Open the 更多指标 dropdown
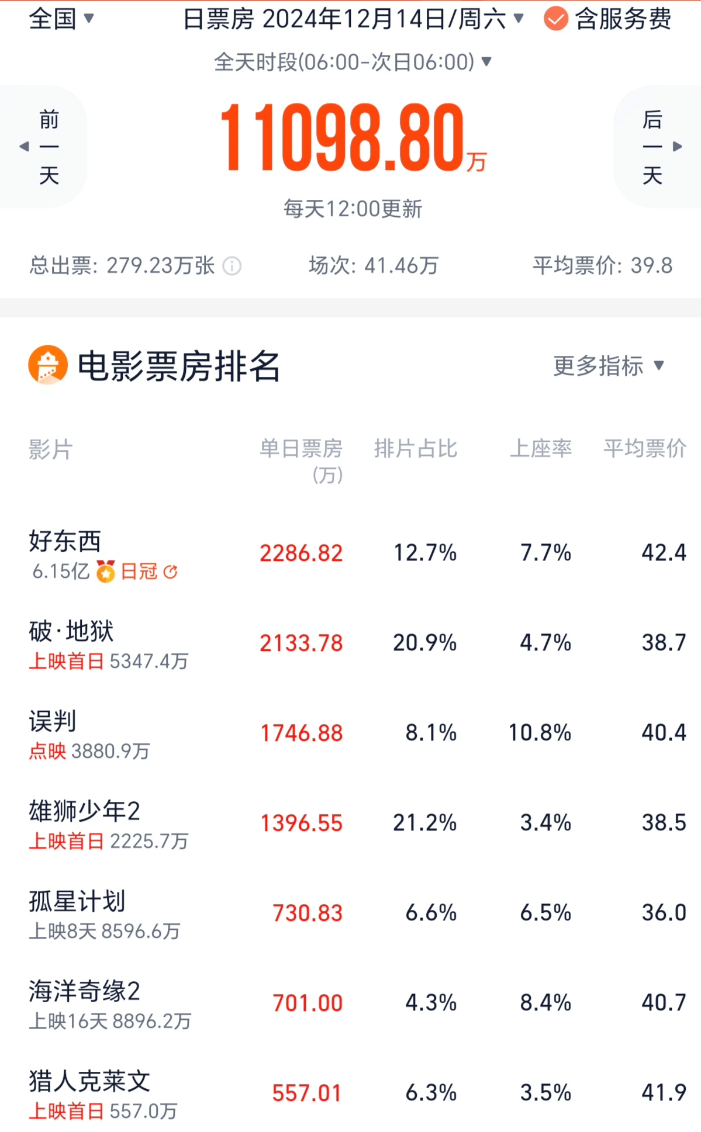The image size is (701, 1132). [609, 366]
